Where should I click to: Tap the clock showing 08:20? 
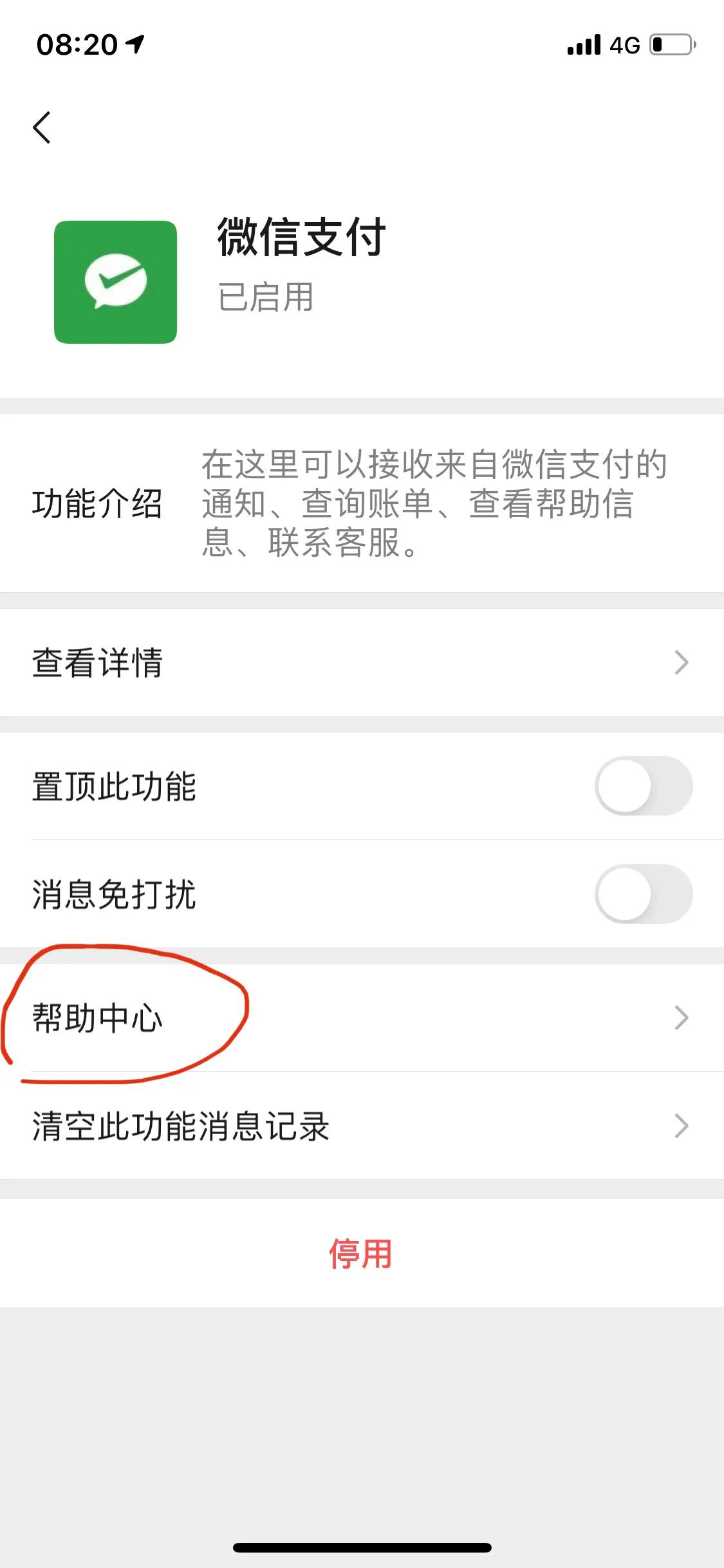(77, 44)
